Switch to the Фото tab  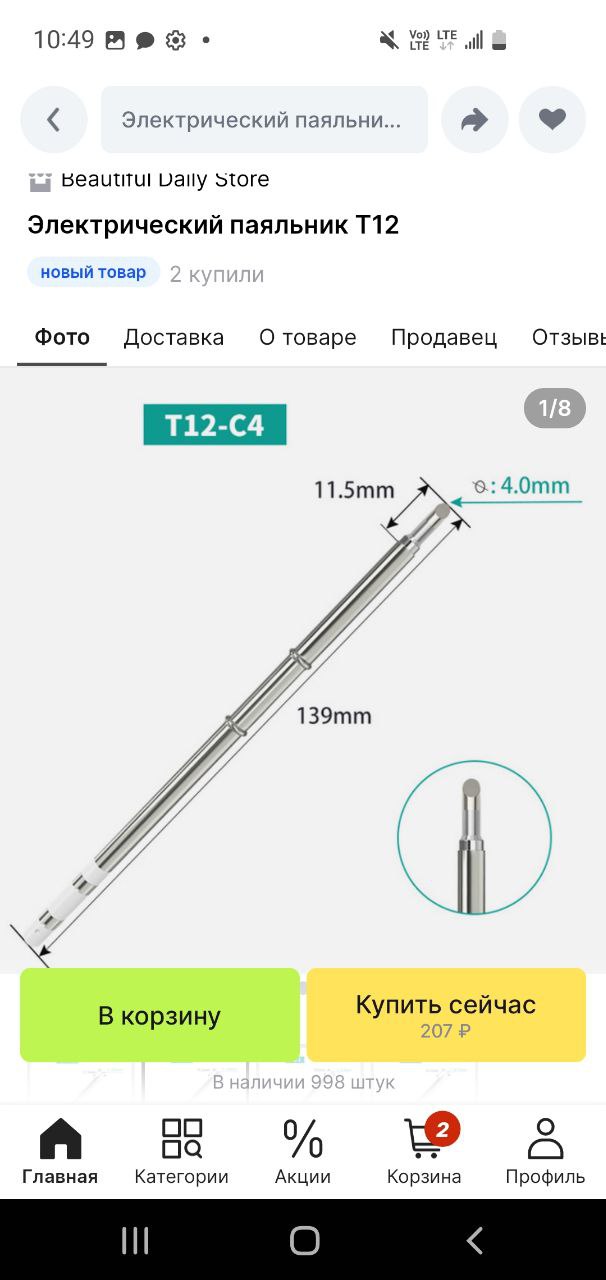click(62, 337)
